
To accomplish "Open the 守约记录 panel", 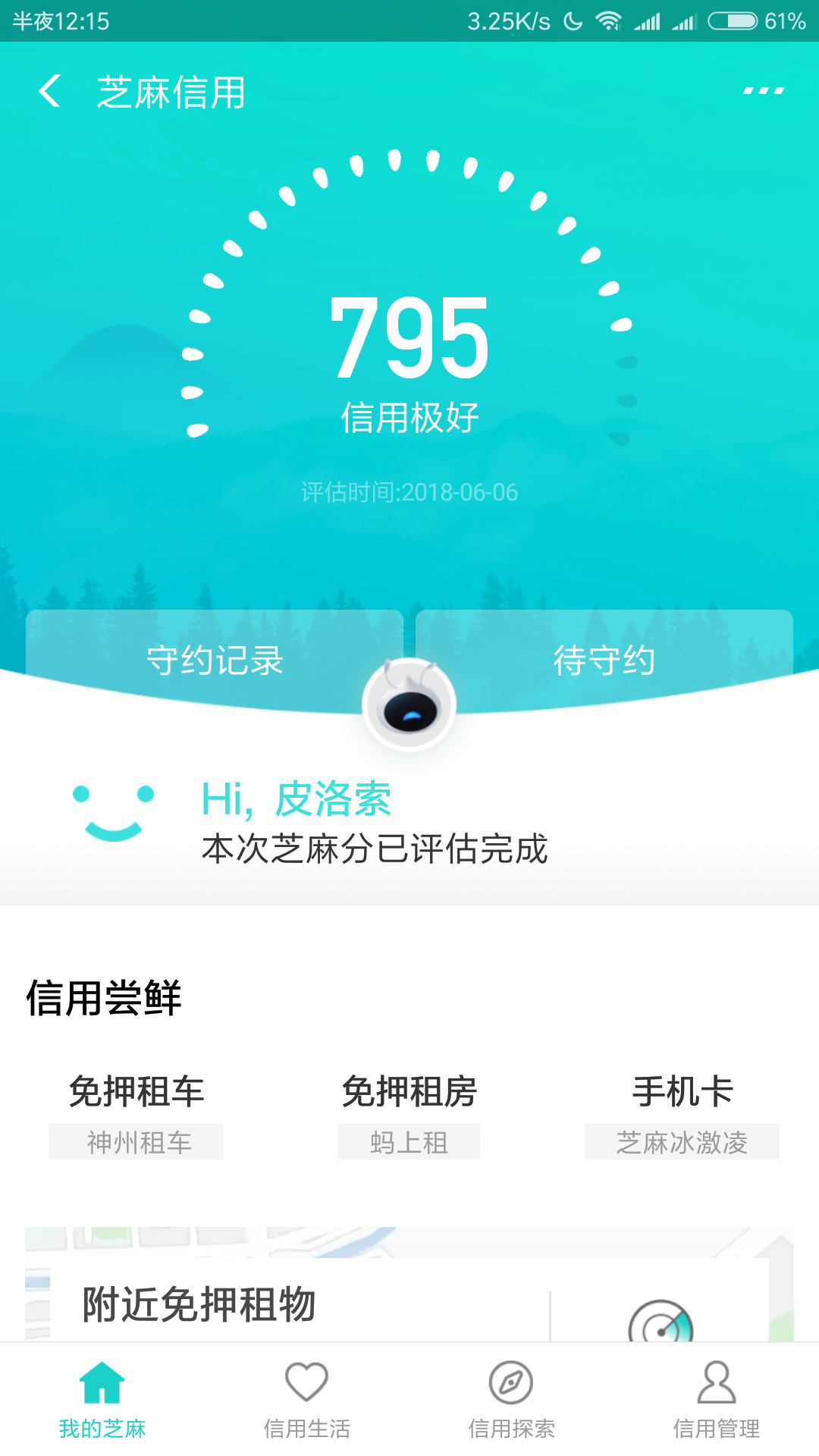I will point(215,660).
